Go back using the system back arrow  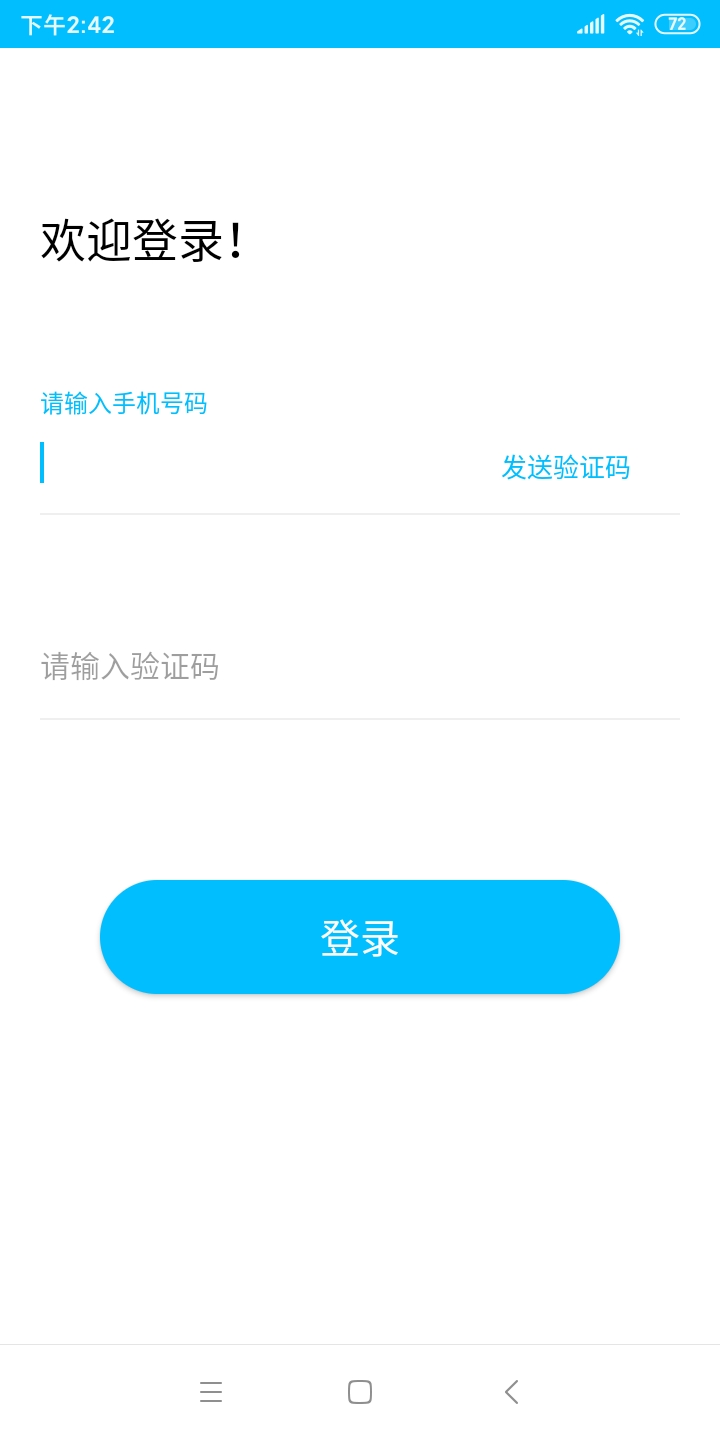[x=511, y=1392]
